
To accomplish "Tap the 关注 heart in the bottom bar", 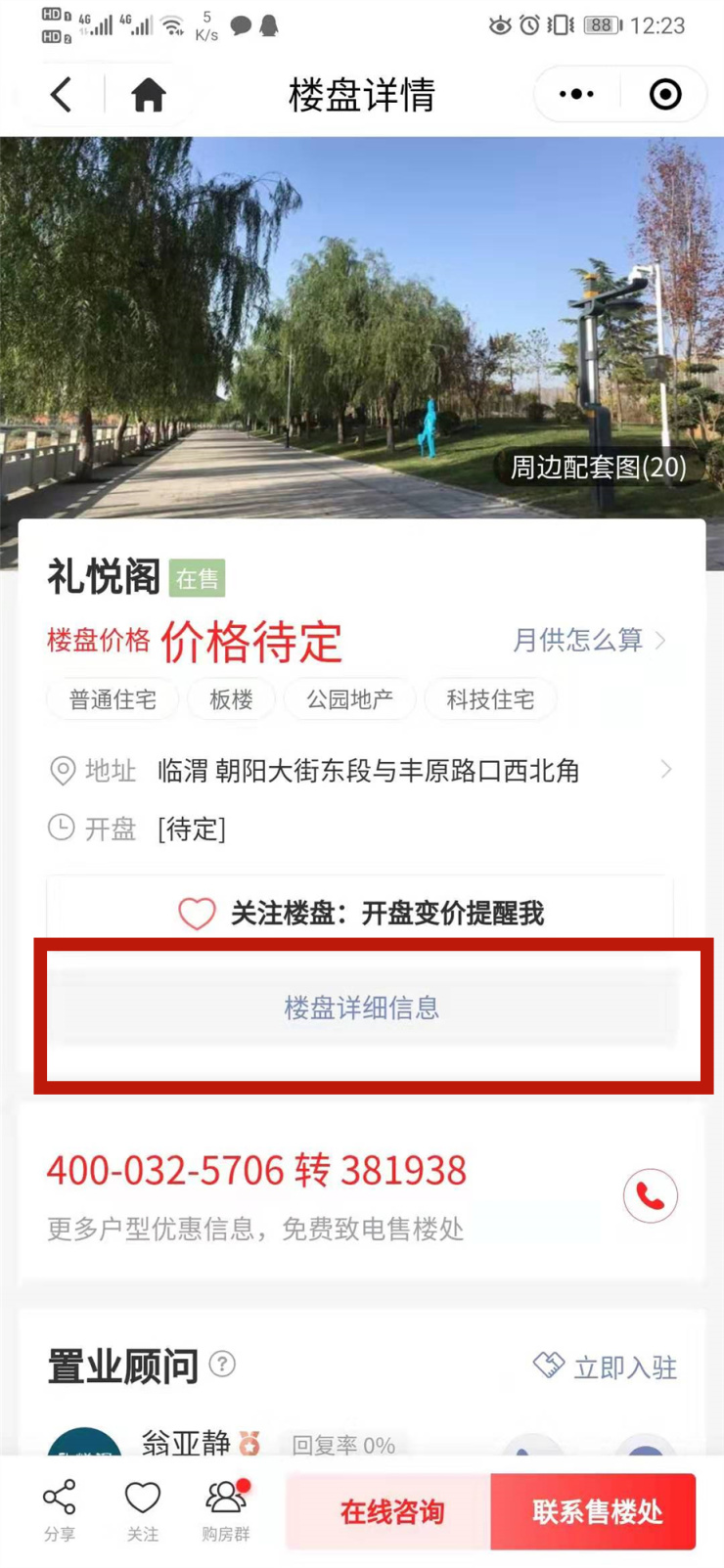I will click(143, 1509).
